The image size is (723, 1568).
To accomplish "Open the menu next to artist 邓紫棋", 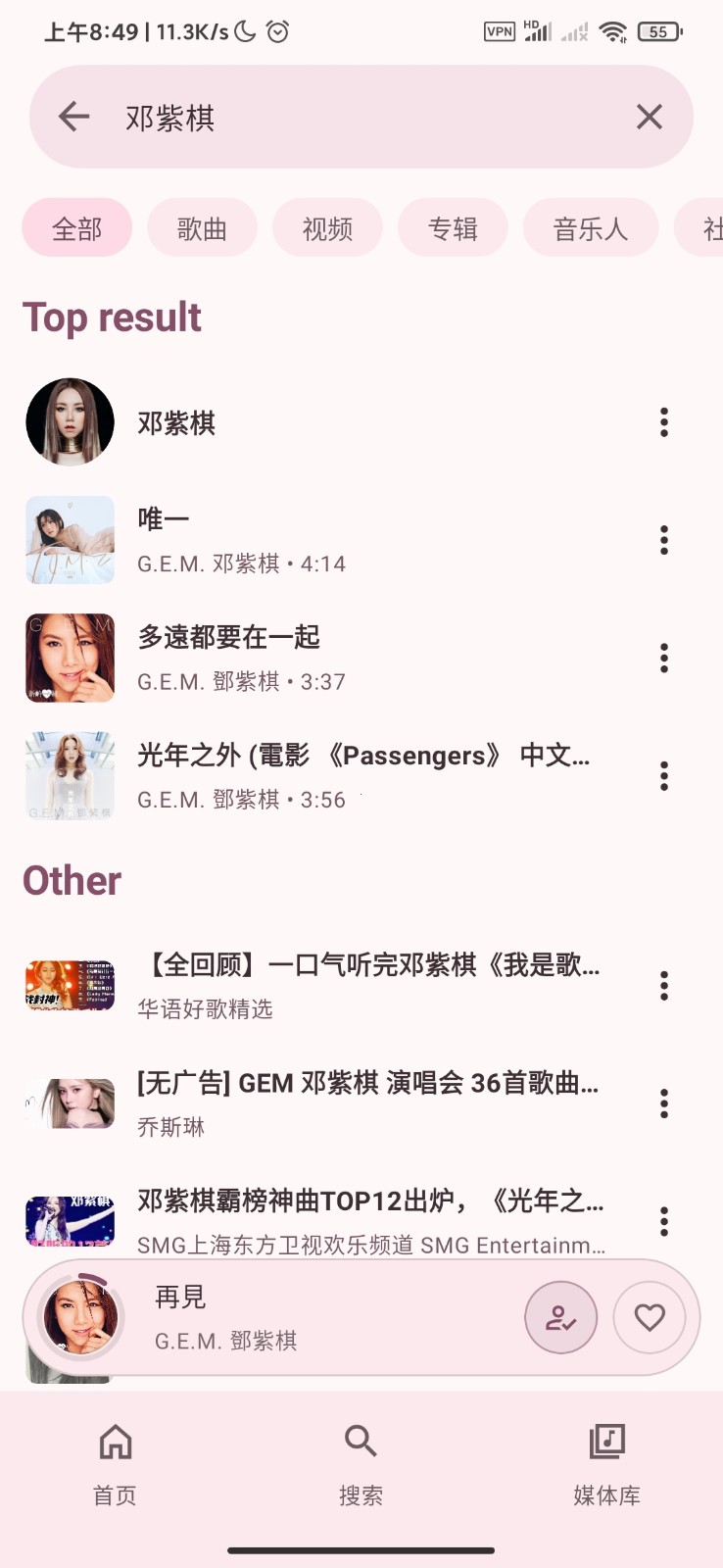I will pyautogui.click(x=663, y=421).
